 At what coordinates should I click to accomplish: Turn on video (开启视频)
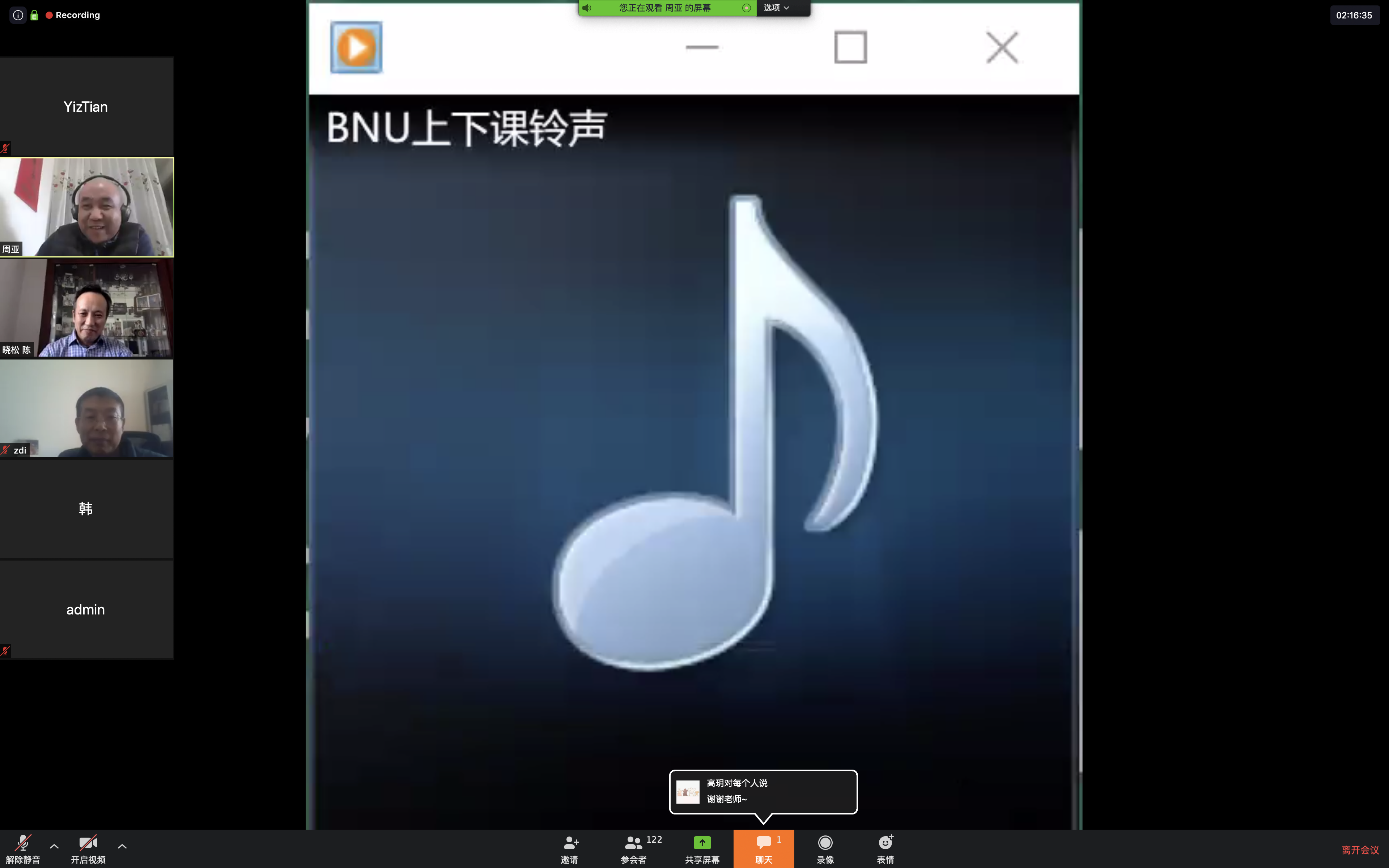click(88, 848)
